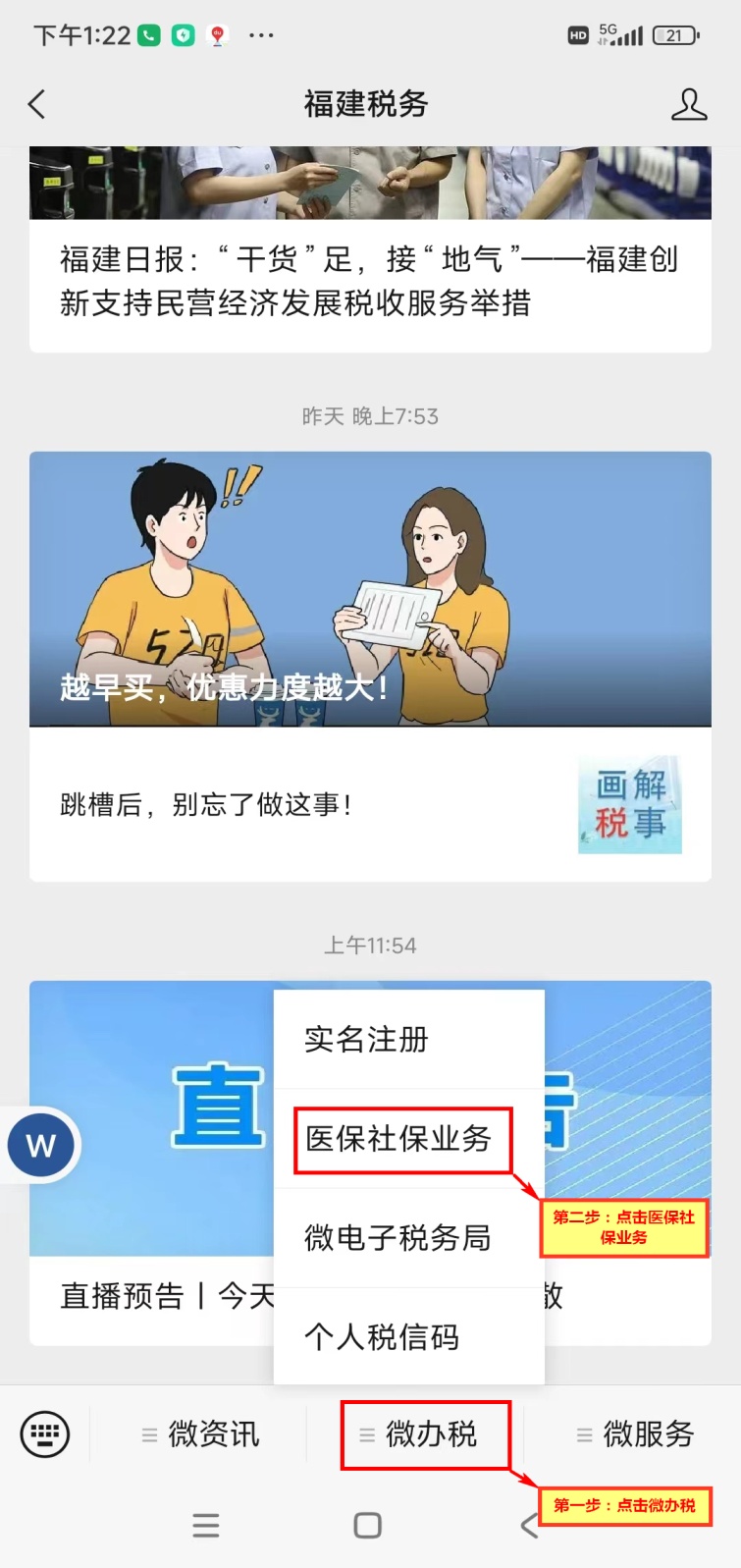Open the 越早买，优惠力度越大 article
This screenshot has width=741, height=1568.
(369, 589)
